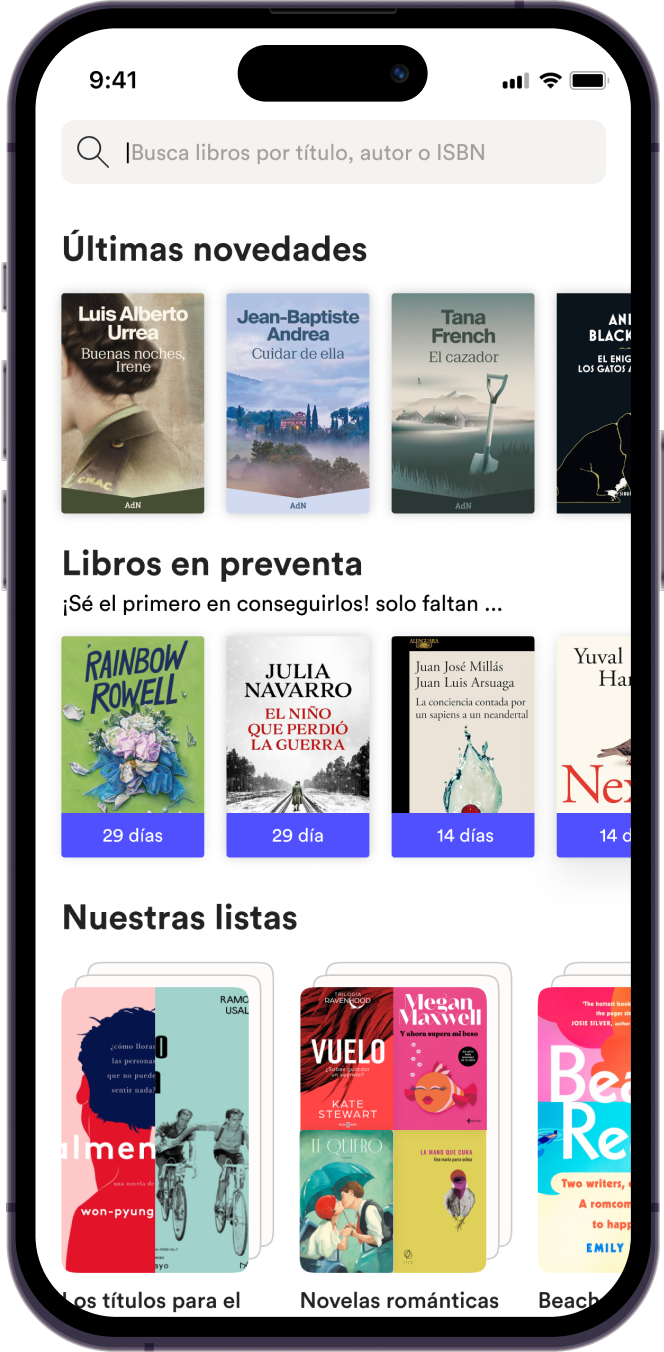Open Cuidar de ella by Jean-Baptiste Andrea
The width and height of the screenshot is (664, 1352).
298,403
